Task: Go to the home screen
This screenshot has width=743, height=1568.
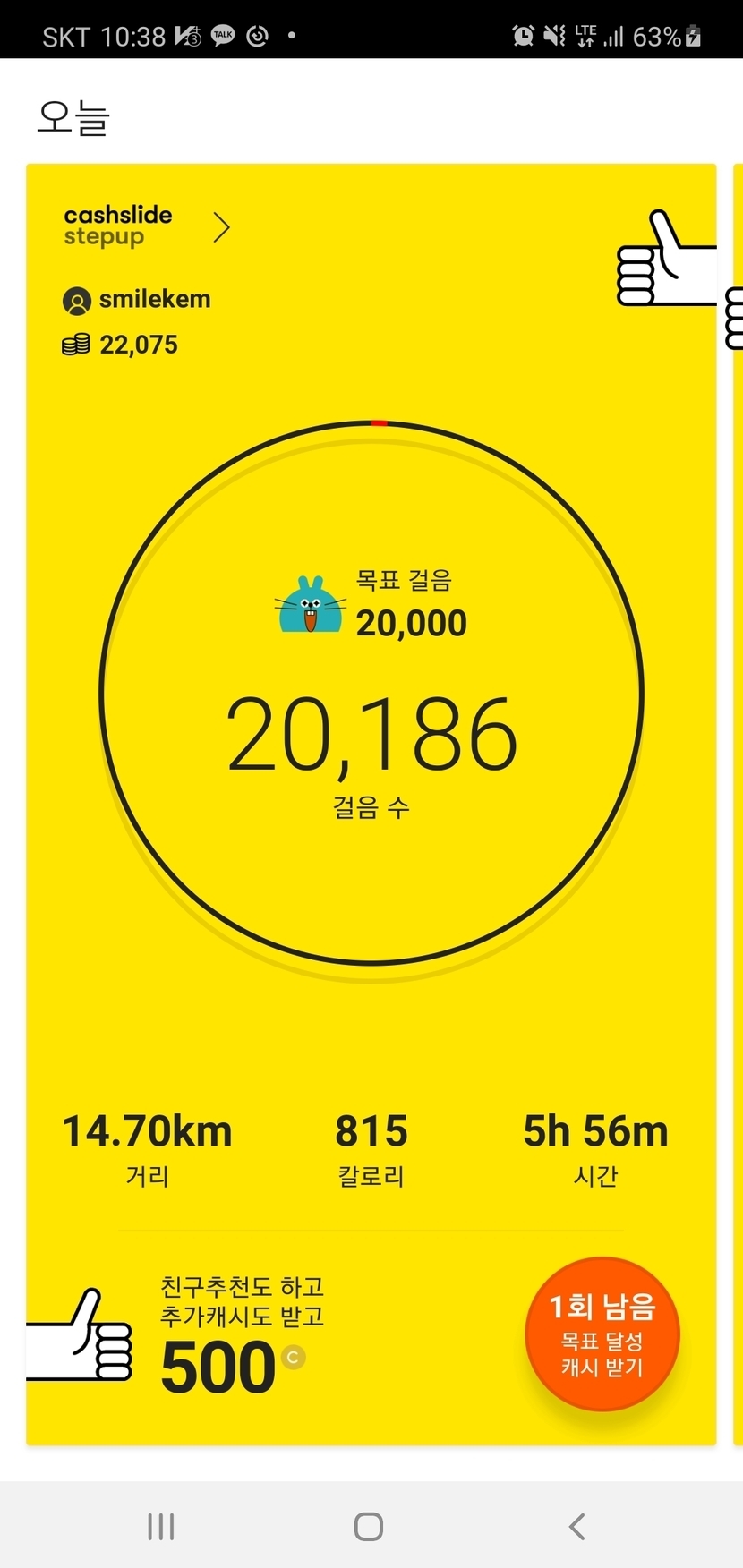Action: [x=369, y=1526]
